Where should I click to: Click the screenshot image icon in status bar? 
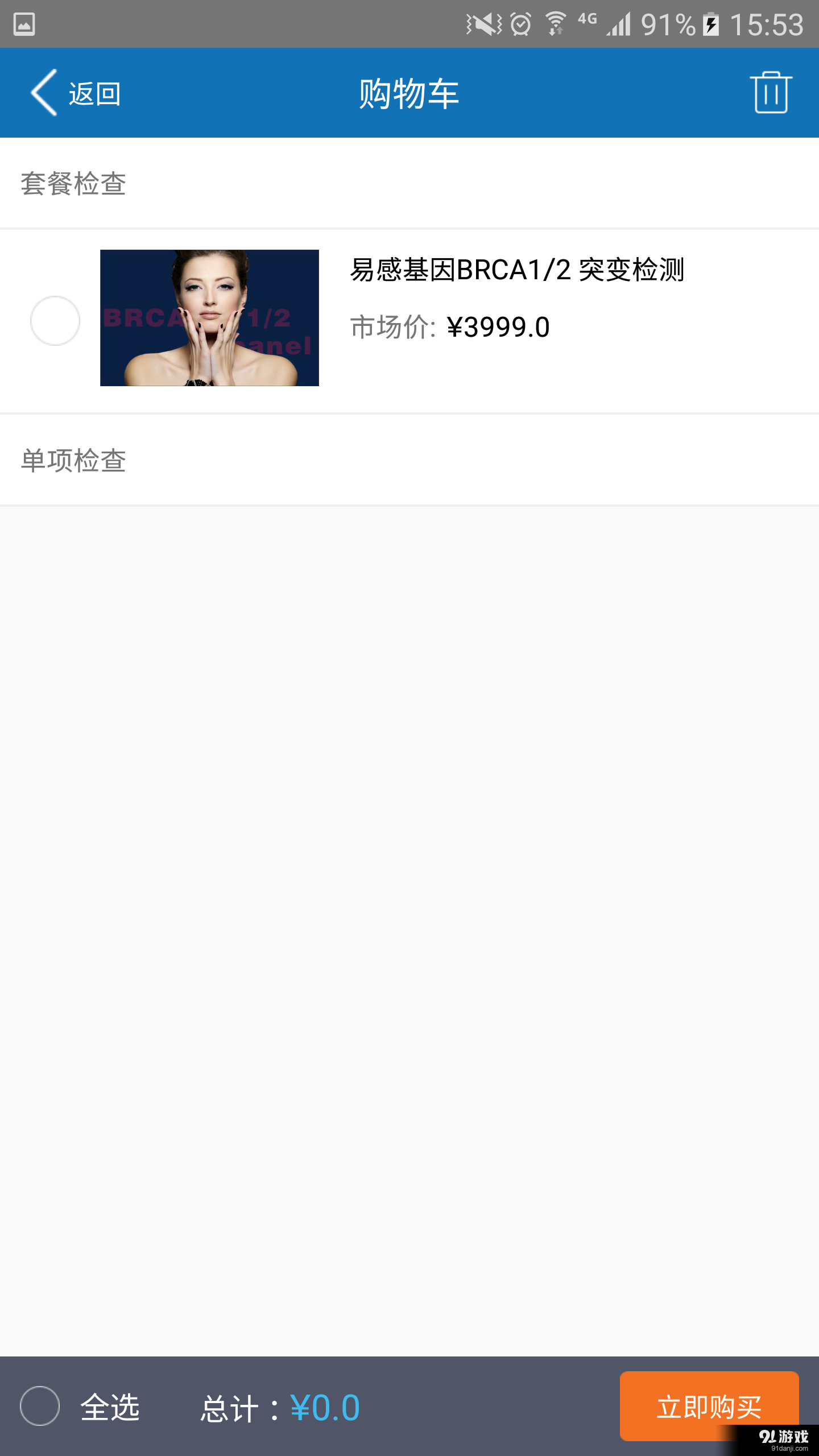pos(24,24)
